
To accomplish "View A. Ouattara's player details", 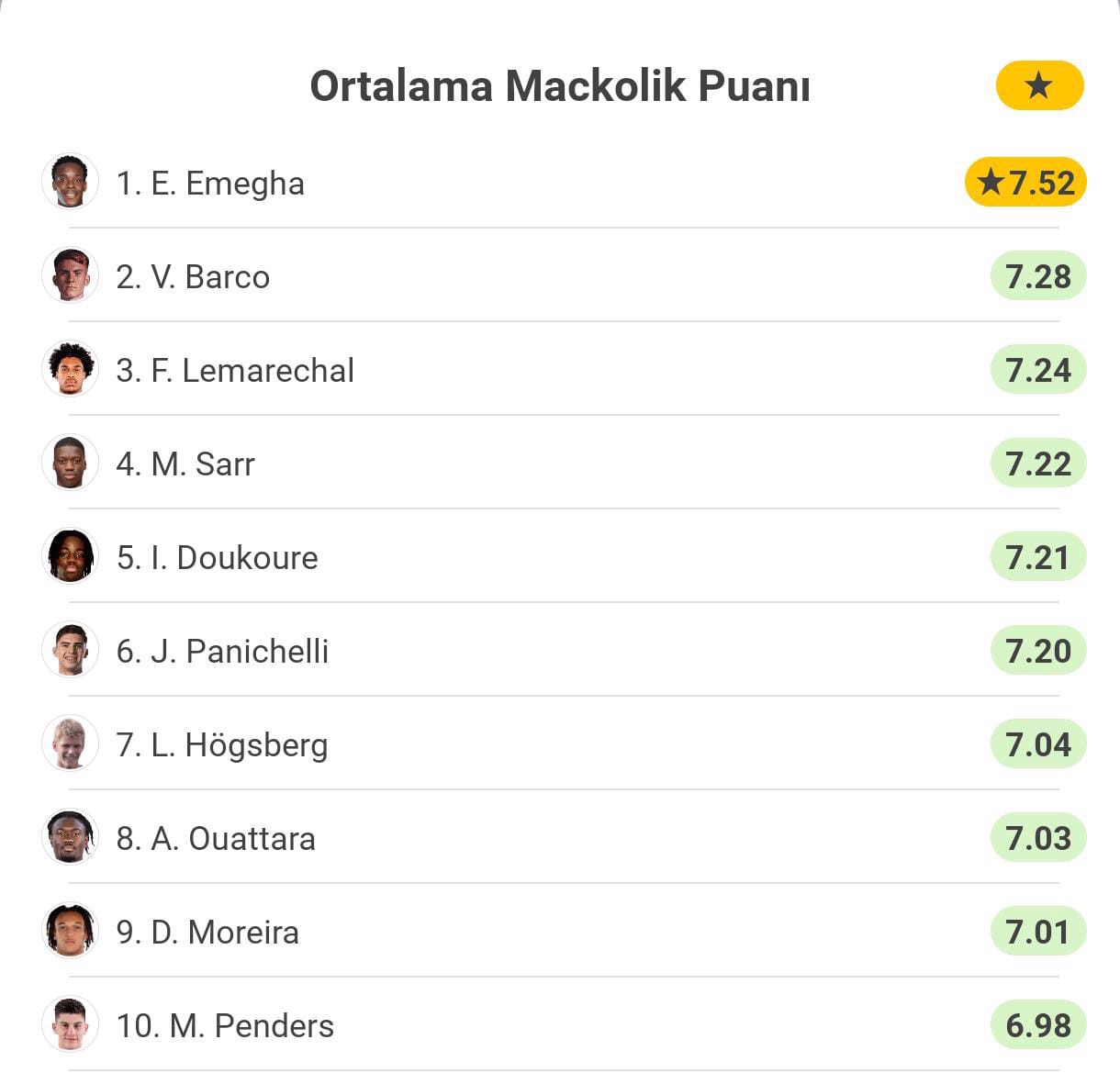I will click(216, 838).
